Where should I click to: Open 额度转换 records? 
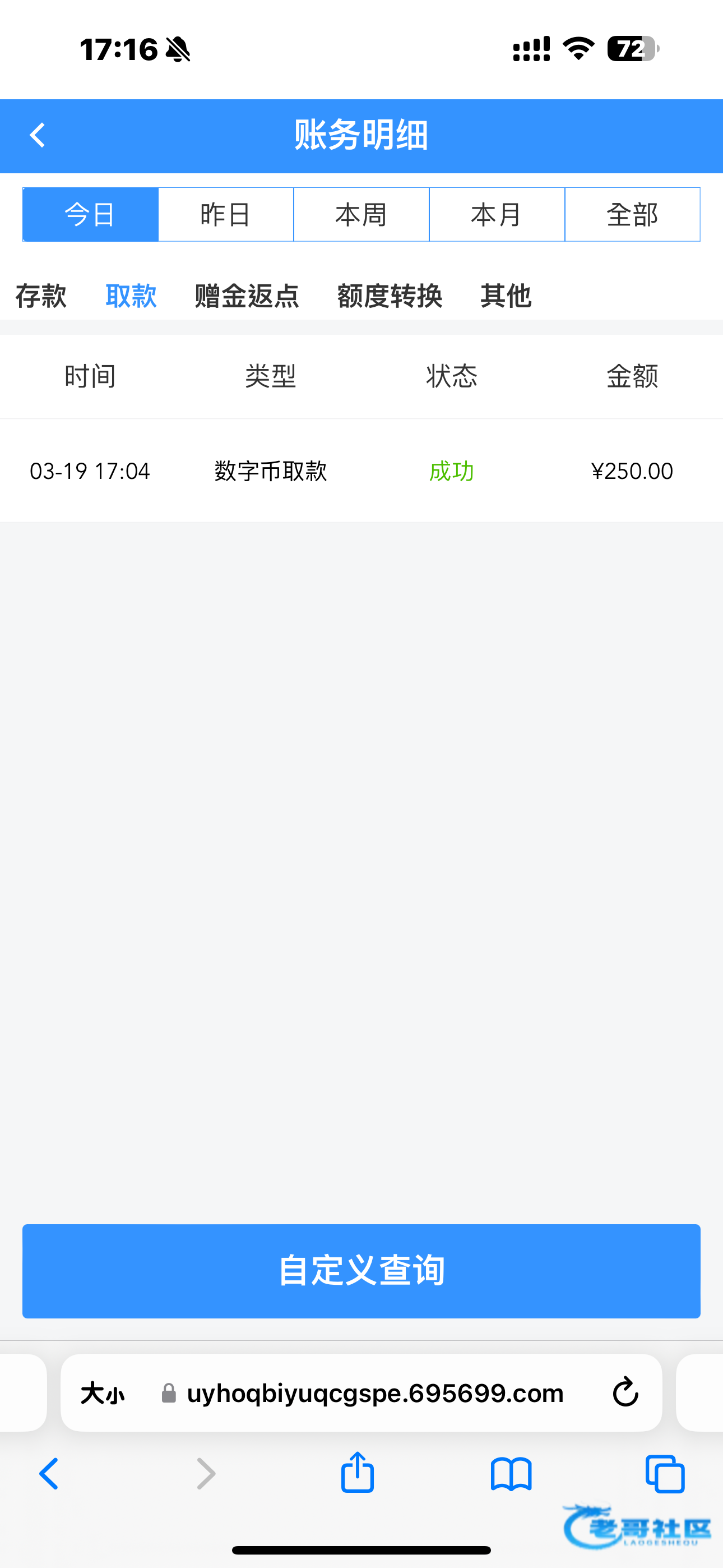click(390, 296)
